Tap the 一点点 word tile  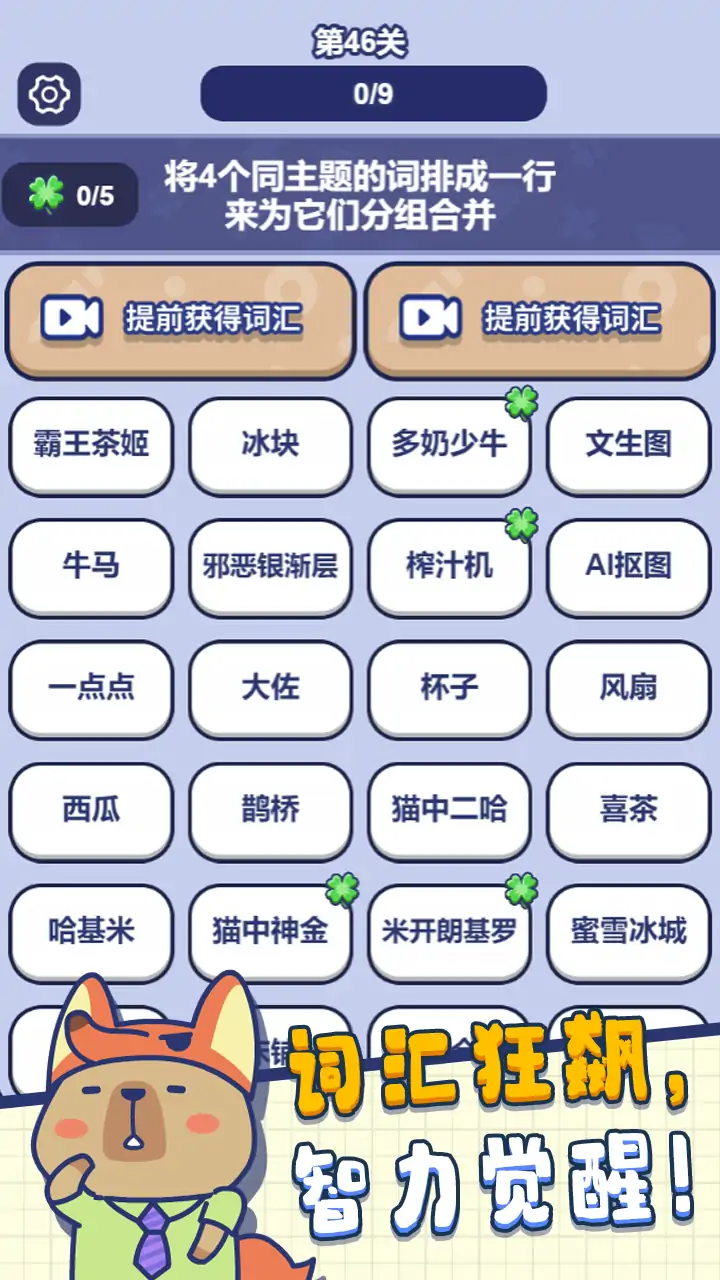coord(91,688)
